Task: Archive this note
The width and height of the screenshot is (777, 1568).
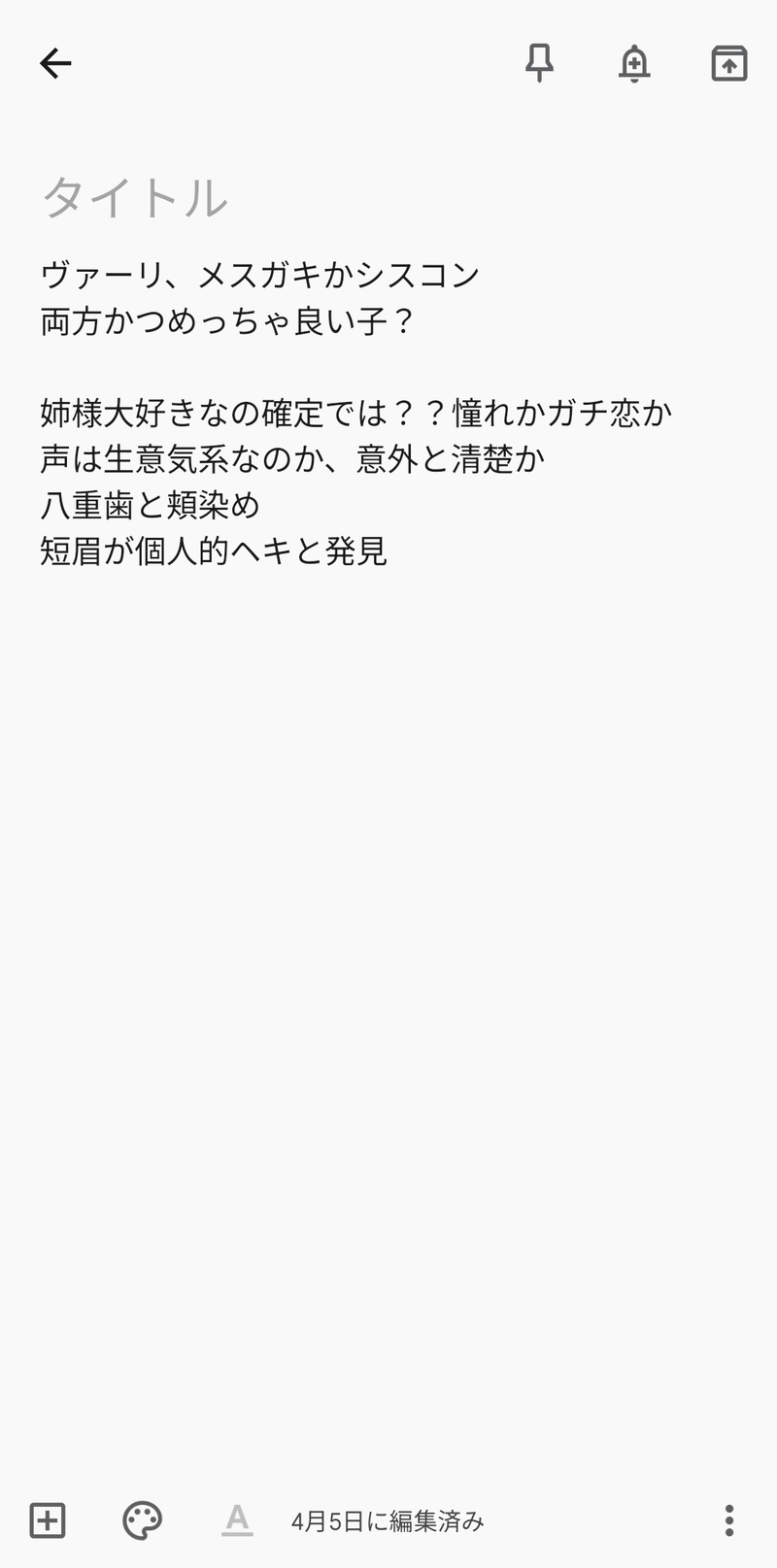Action: 729,64
